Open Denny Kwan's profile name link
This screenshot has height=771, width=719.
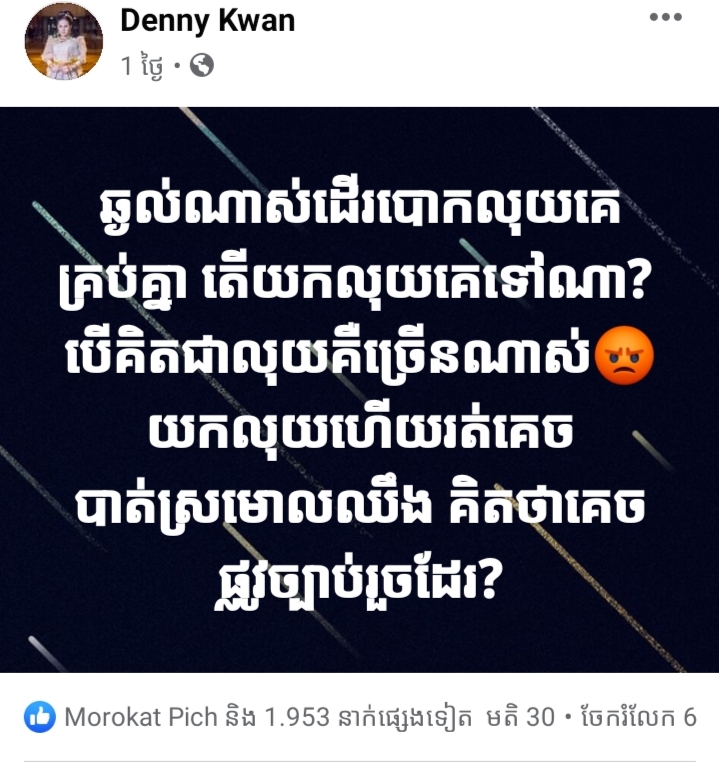pos(207,21)
